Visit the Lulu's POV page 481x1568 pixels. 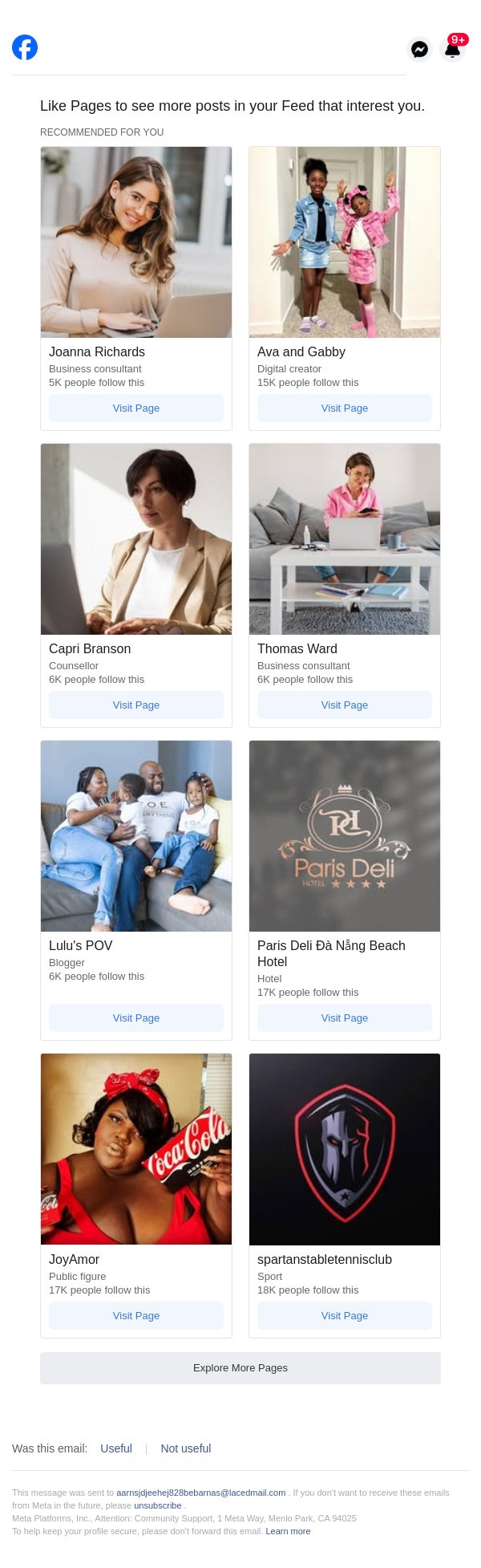[136, 1018]
